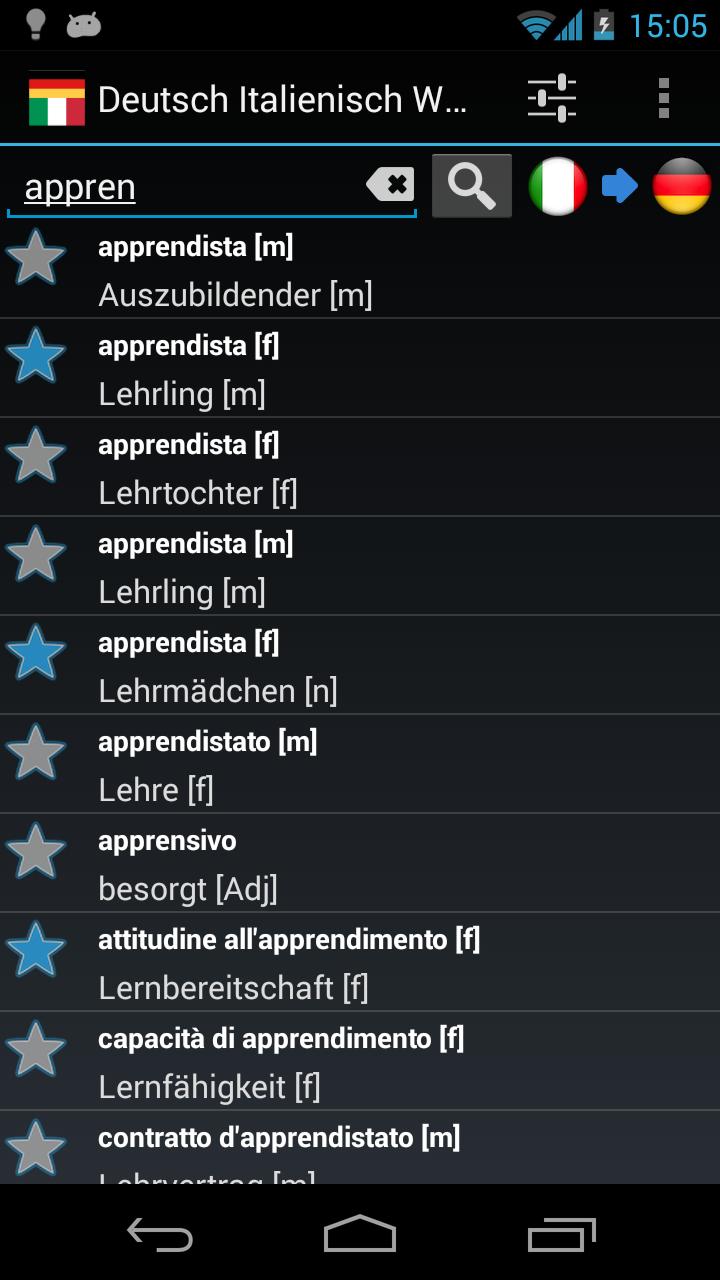The width and height of the screenshot is (720, 1280).
Task: Click the Italian flag source language icon
Action: click(557, 185)
